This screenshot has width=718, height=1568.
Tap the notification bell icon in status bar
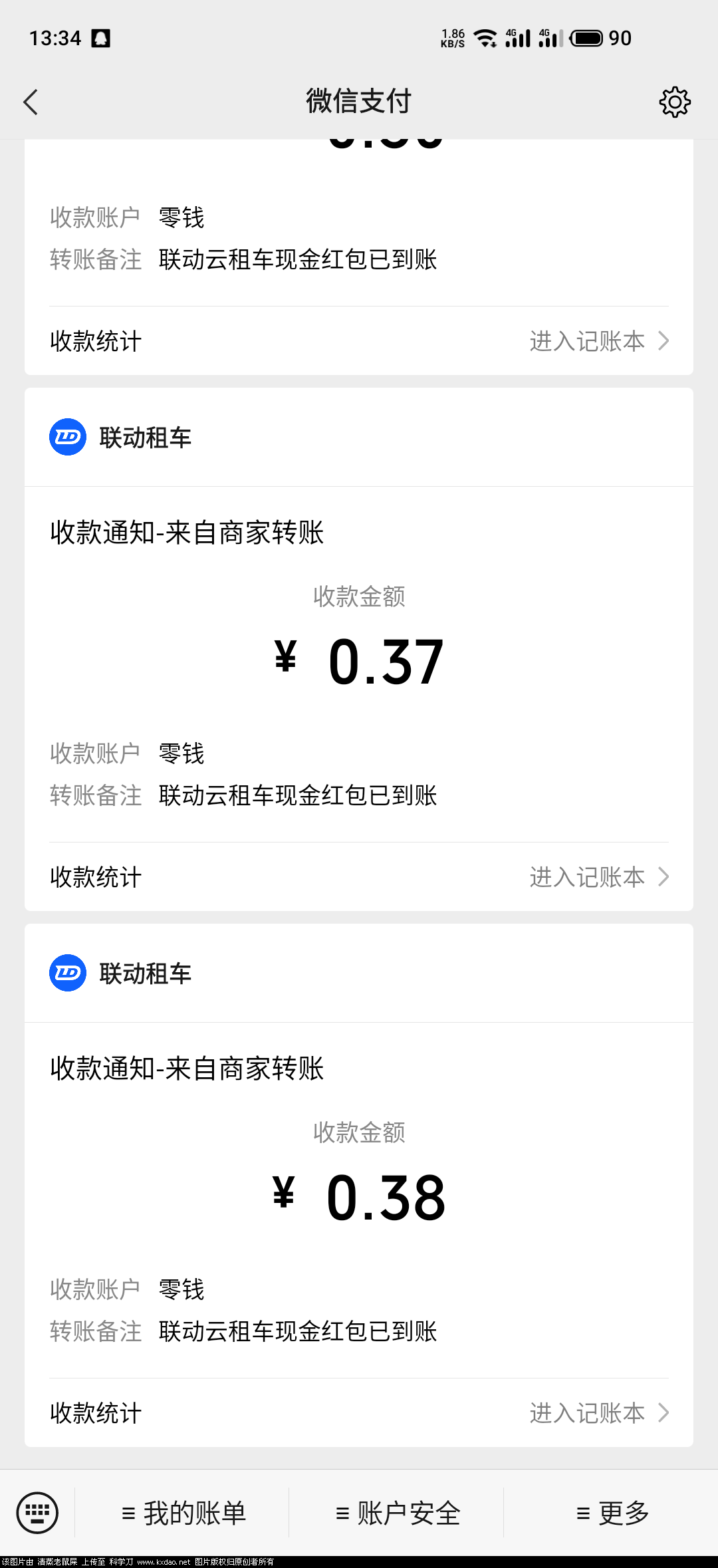100,38
